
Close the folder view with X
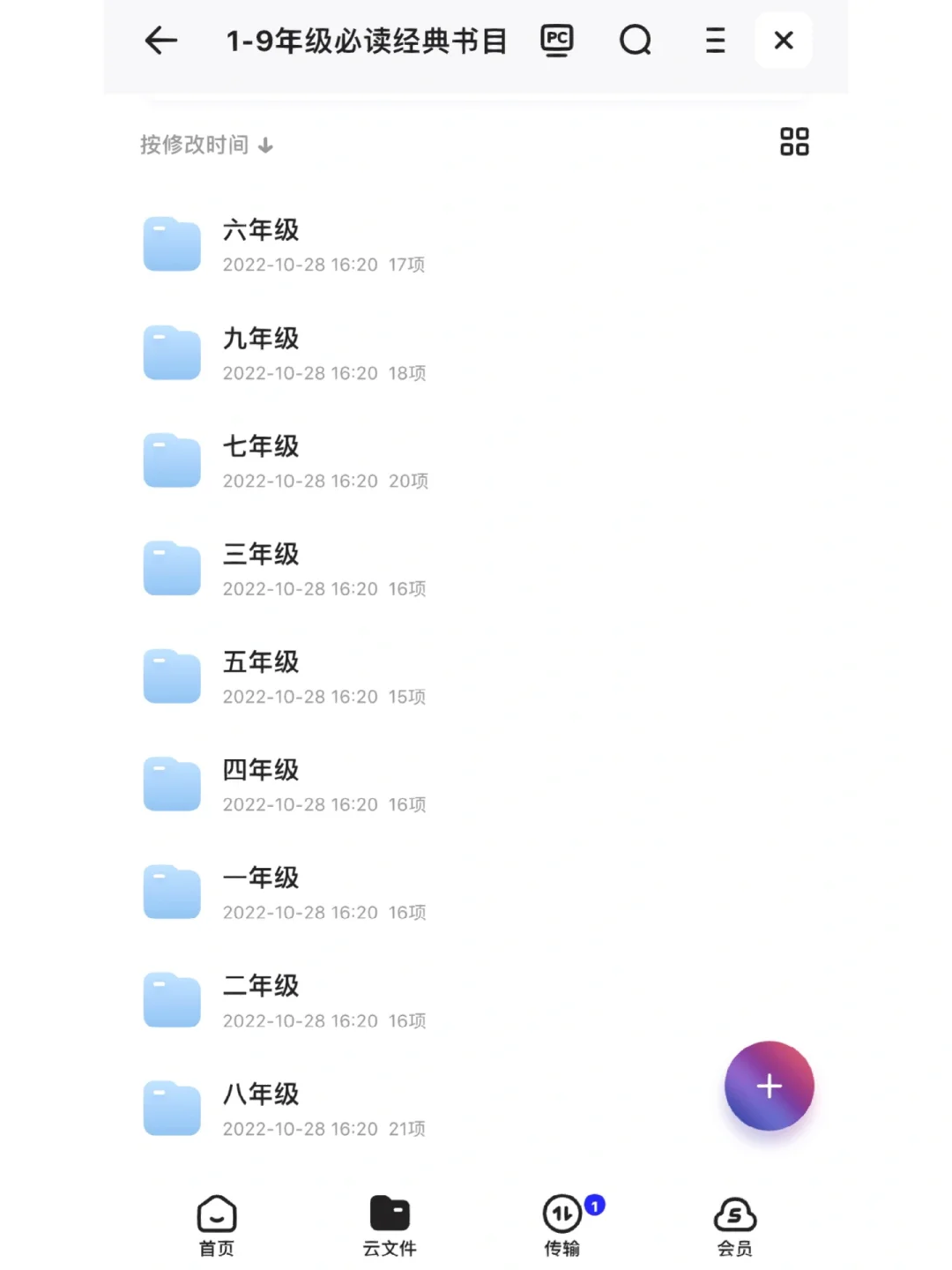coord(784,41)
